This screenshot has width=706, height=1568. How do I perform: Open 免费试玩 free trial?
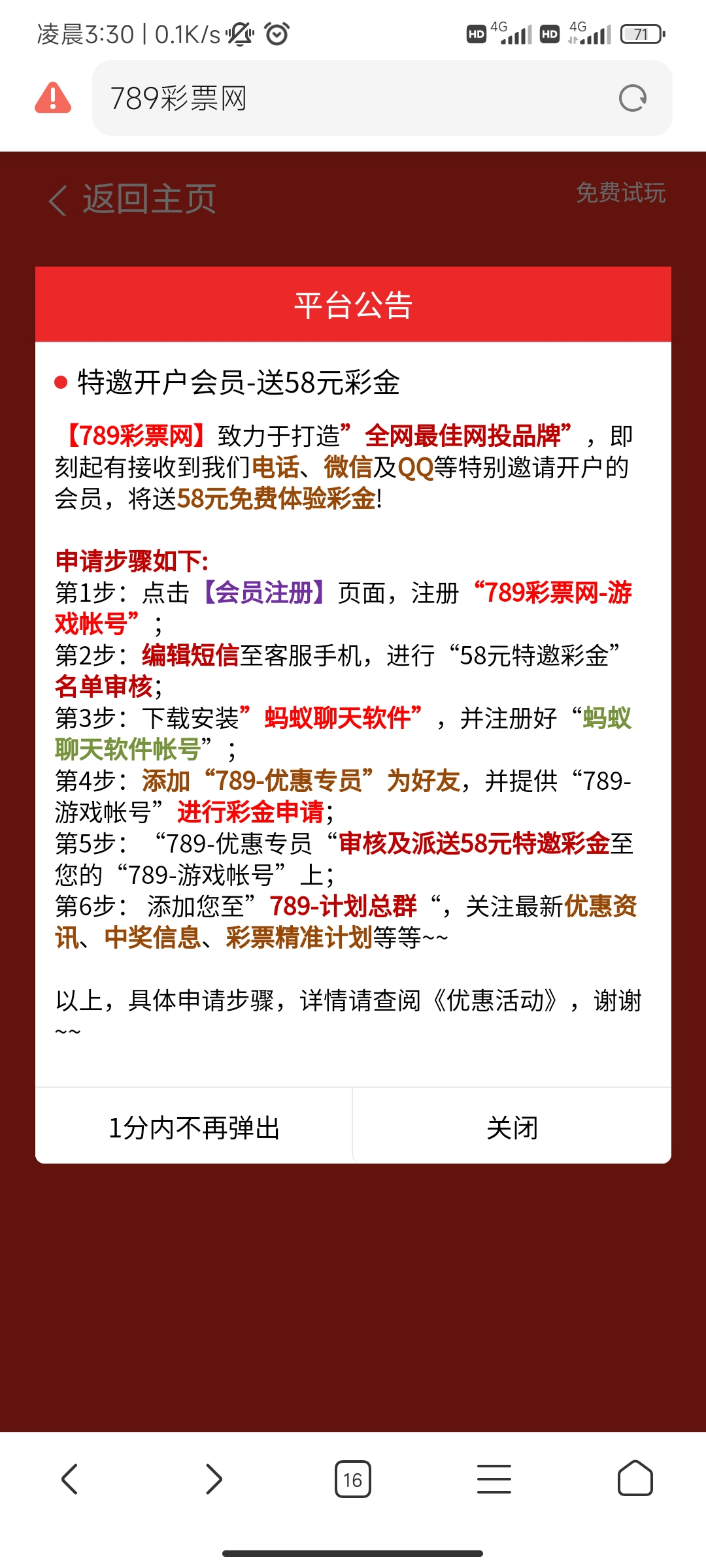coord(620,193)
